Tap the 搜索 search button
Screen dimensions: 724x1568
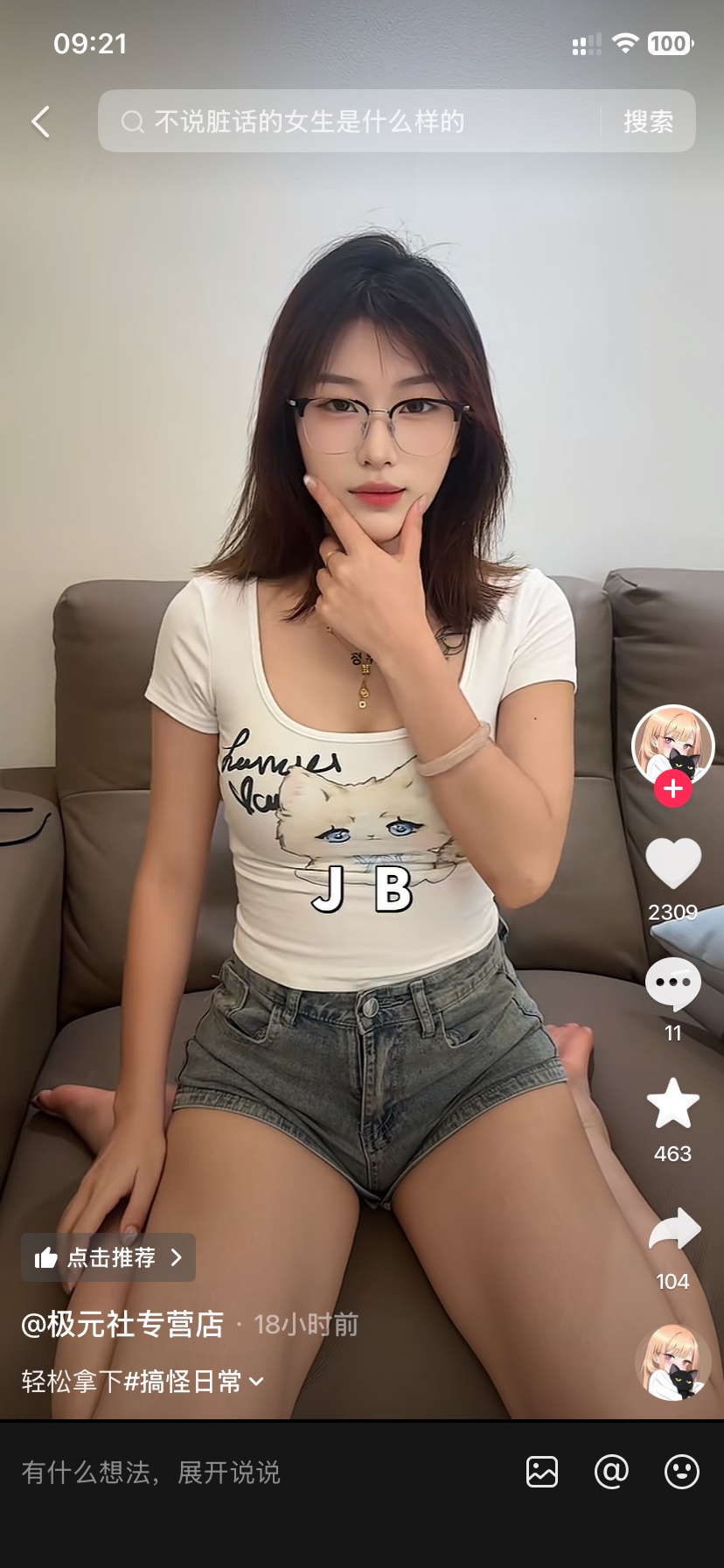point(648,122)
